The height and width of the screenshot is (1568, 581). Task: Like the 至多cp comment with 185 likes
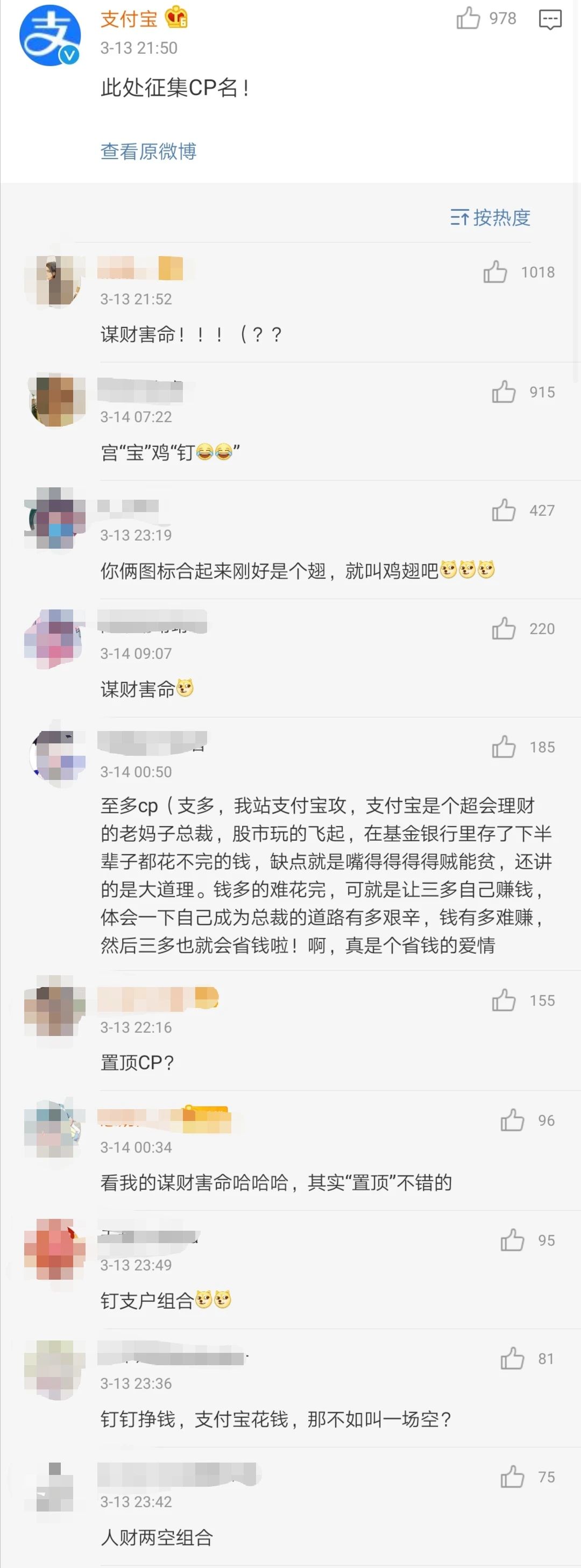click(x=504, y=747)
